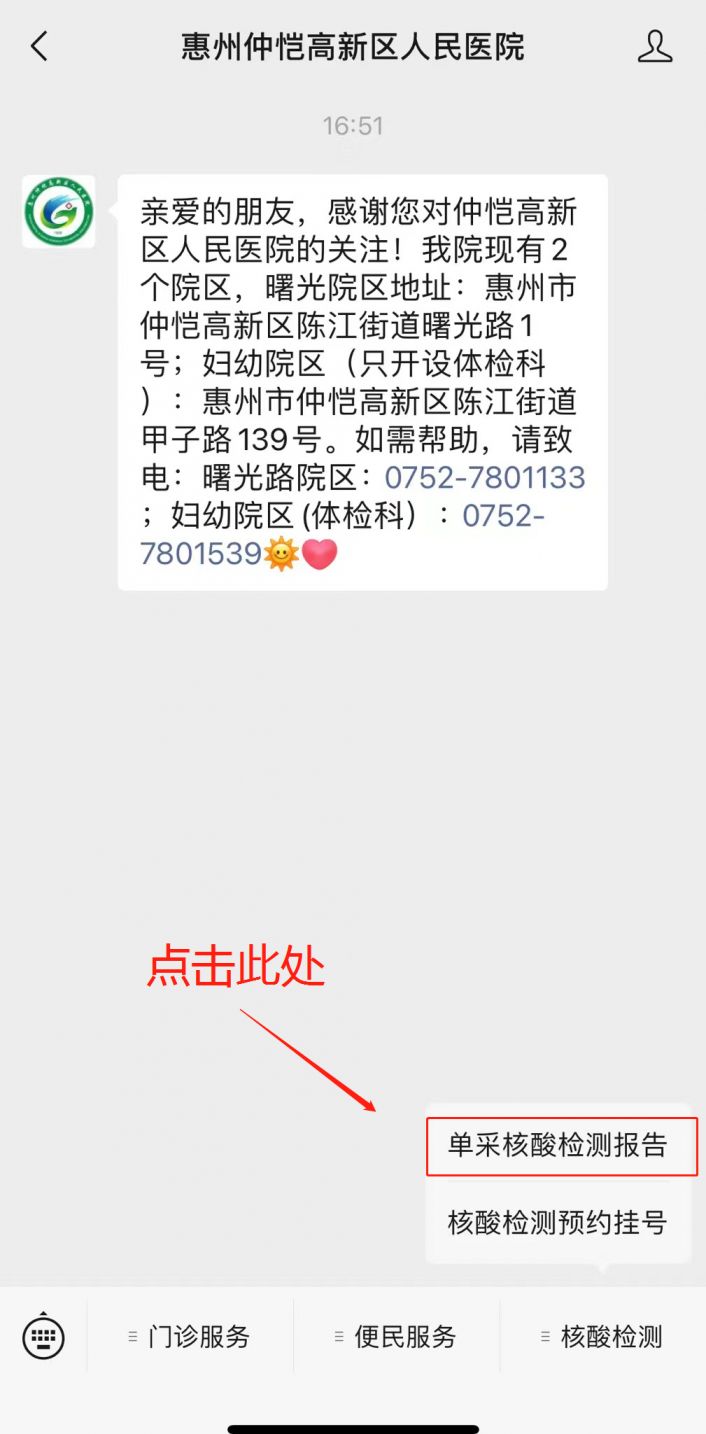Open 单采核酸检测报告 from the popup menu

click(558, 1146)
